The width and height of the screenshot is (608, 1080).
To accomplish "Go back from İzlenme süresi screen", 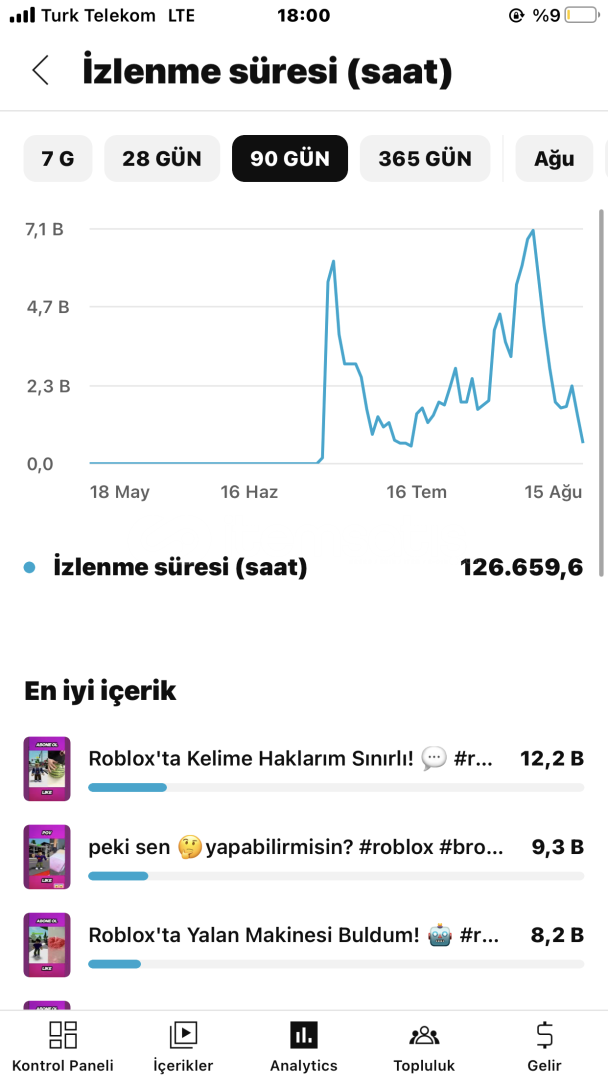I will click(x=41, y=70).
